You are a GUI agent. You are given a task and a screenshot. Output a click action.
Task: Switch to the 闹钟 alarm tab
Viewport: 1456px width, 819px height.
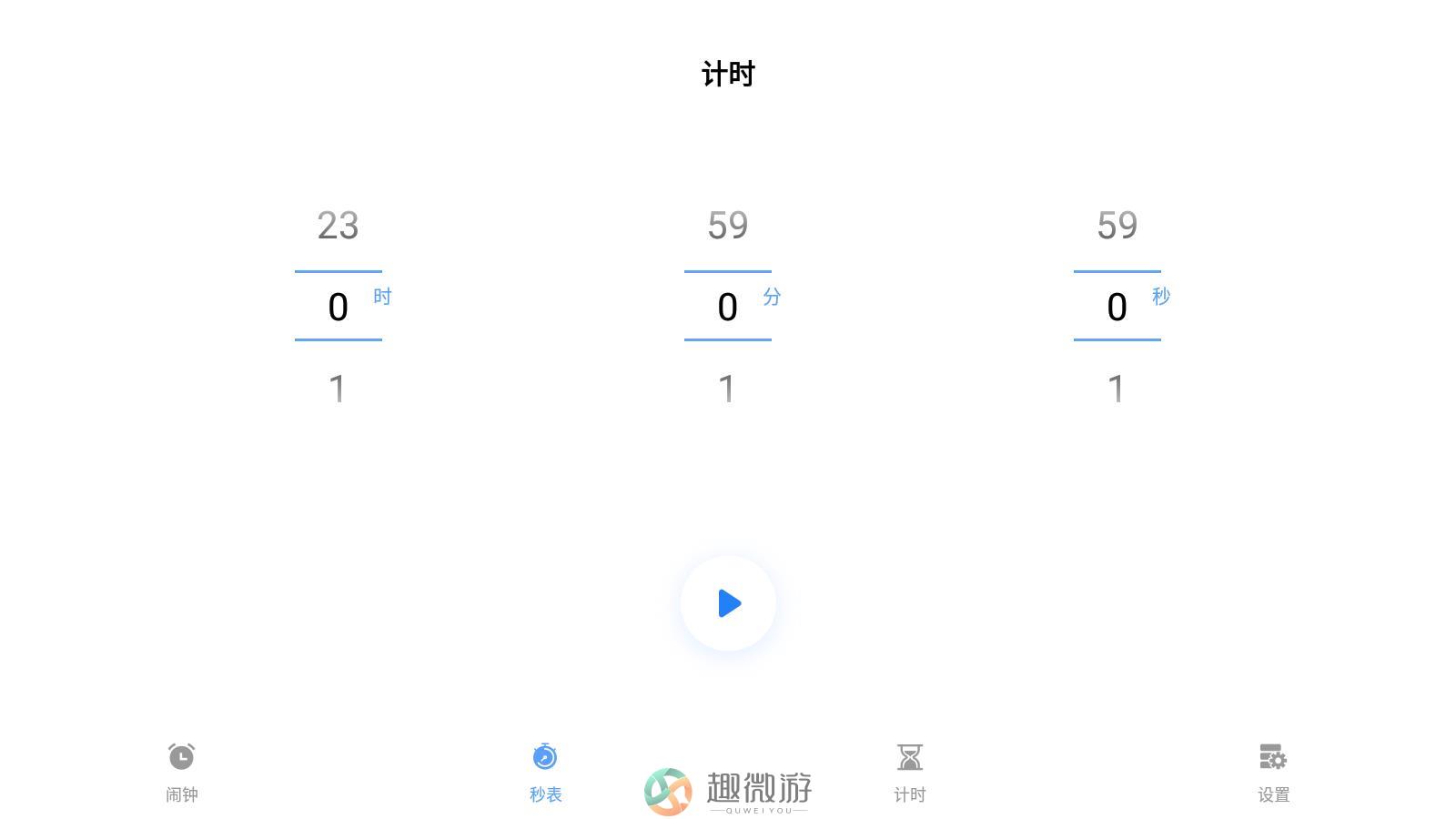click(x=182, y=772)
